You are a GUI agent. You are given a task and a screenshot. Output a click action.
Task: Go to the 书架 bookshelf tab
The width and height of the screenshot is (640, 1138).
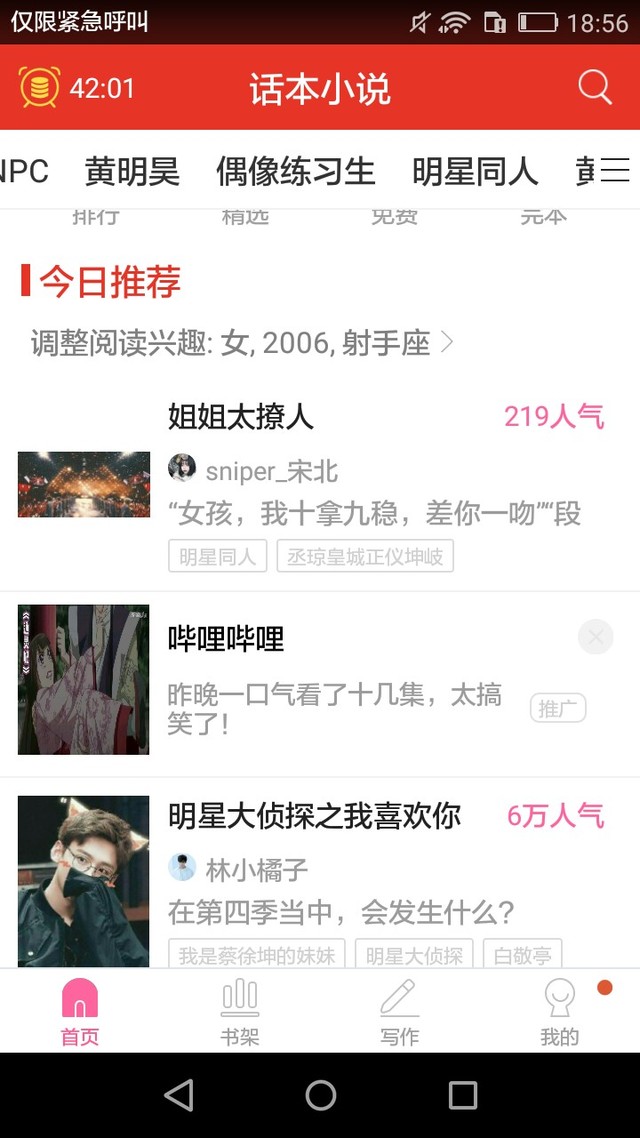pyautogui.click(x=239, y=1012)
